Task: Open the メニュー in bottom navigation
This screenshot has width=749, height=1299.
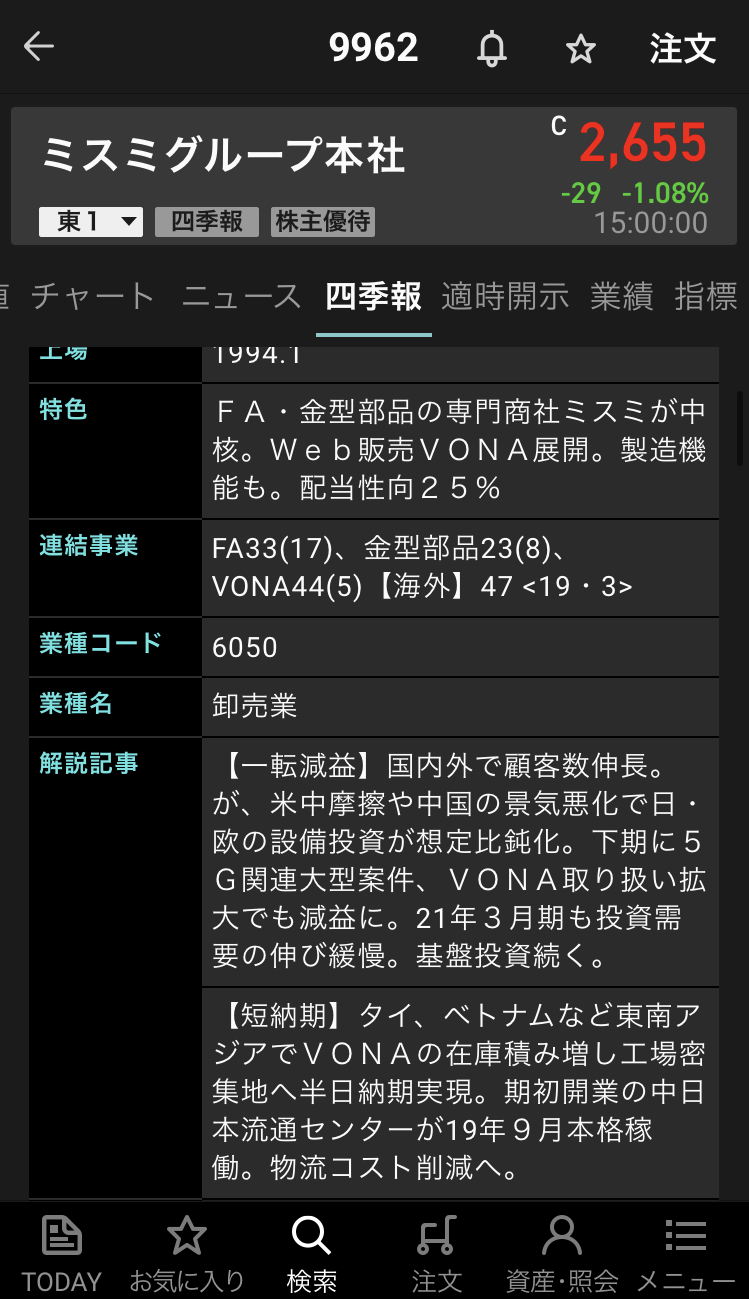Action: click(686, 1252)
